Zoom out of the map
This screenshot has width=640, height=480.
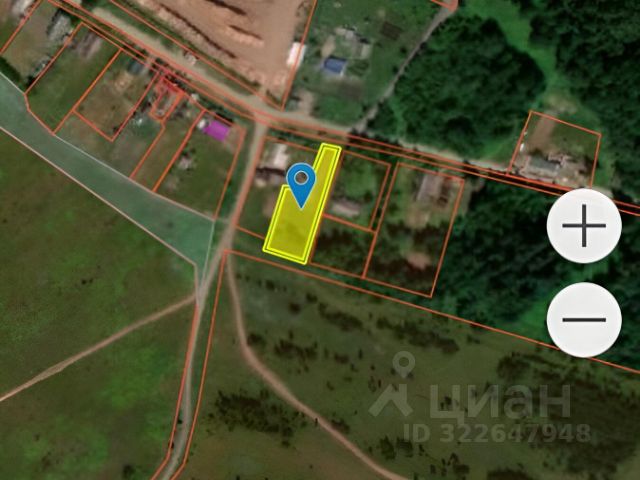click(x=584, y=320)
